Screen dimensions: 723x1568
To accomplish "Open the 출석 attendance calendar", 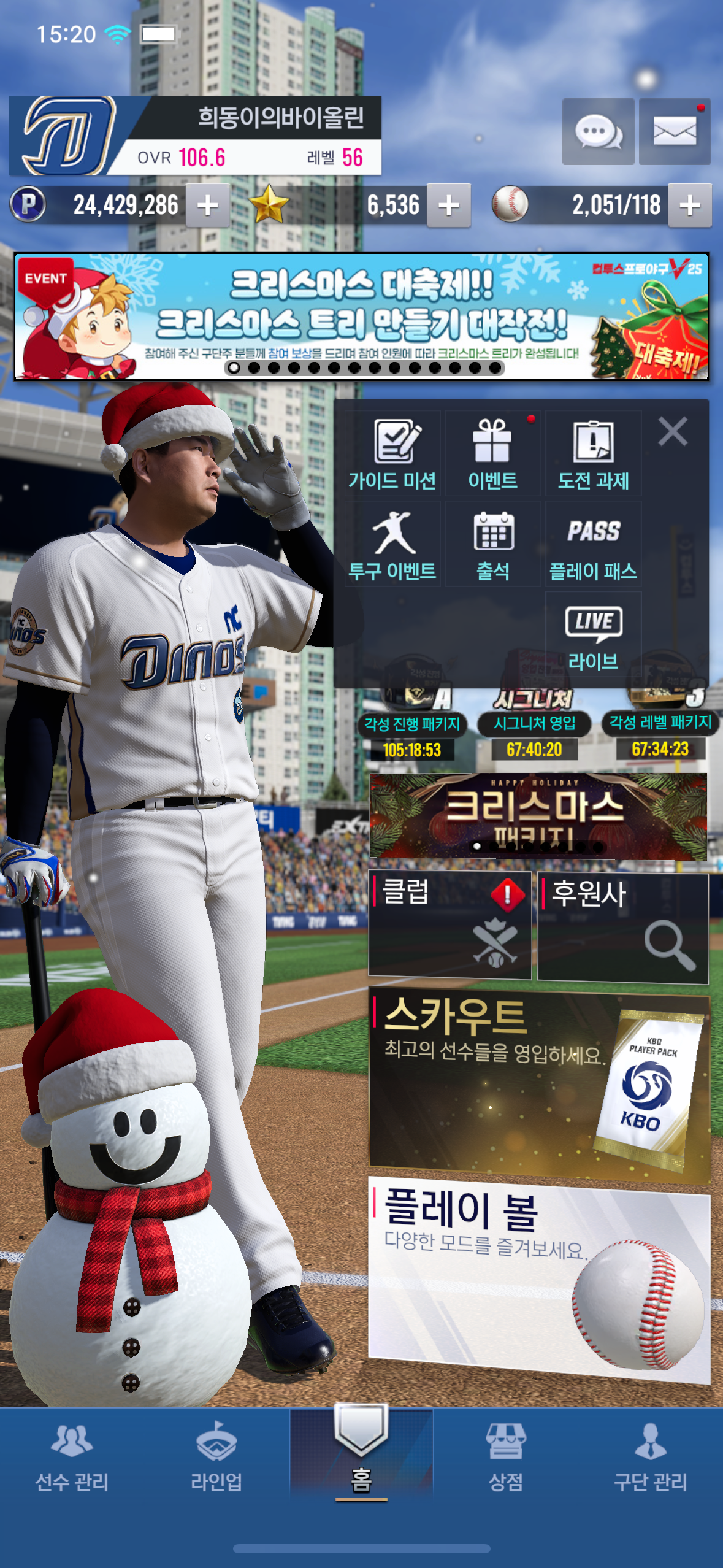I will [493, 545].
